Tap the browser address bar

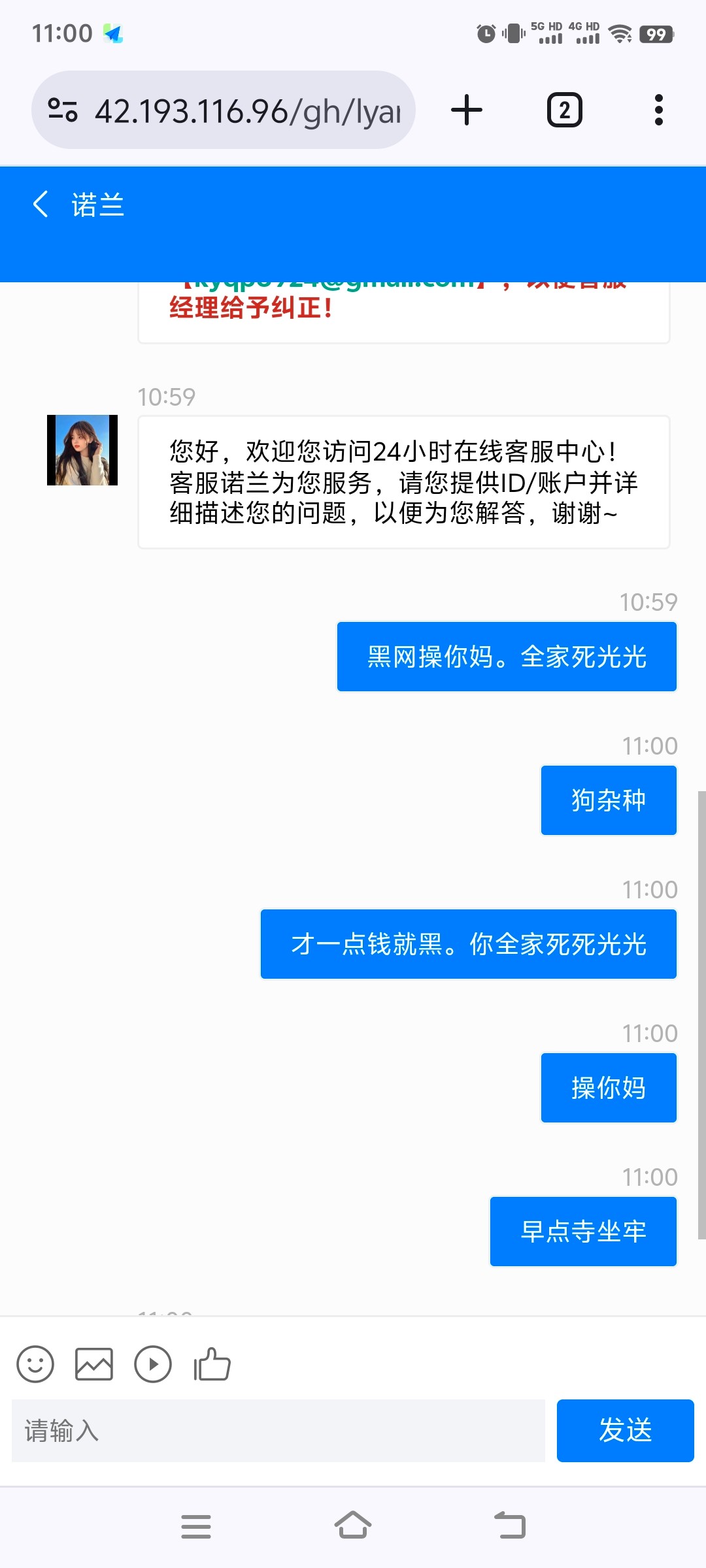click(x=247, y=110)
